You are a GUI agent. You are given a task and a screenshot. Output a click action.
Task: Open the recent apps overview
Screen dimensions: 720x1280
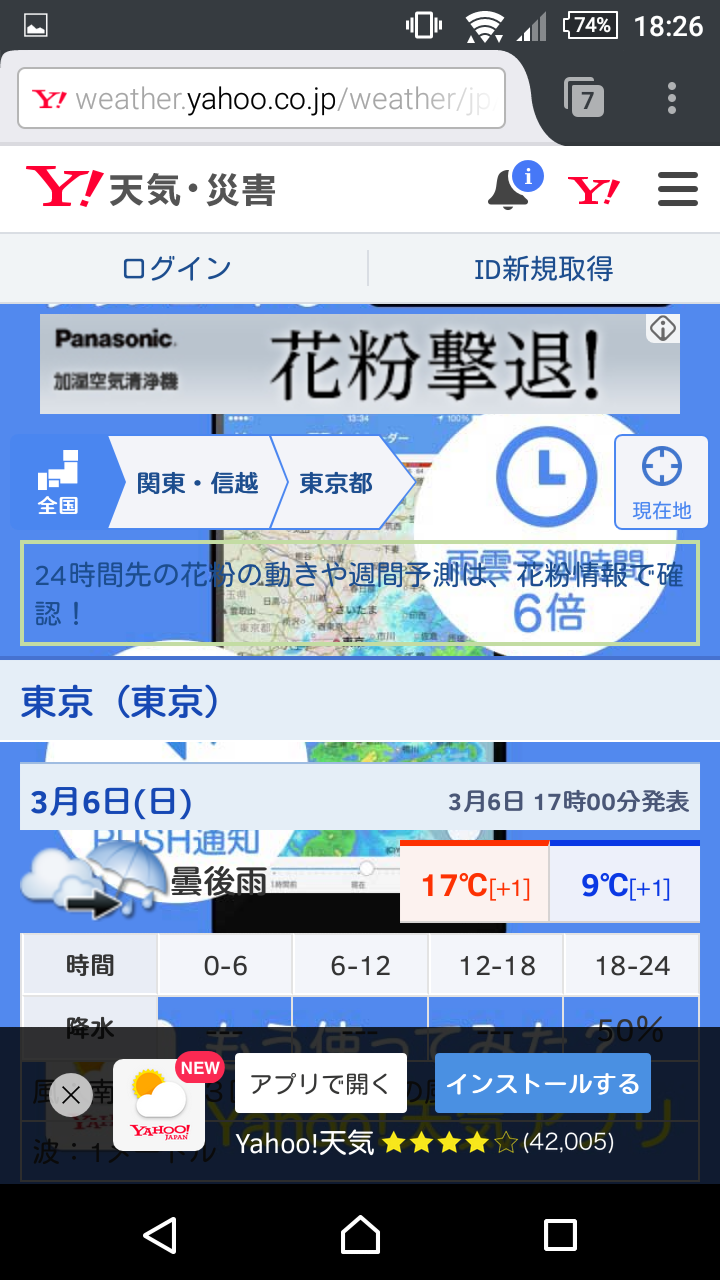560,1235
